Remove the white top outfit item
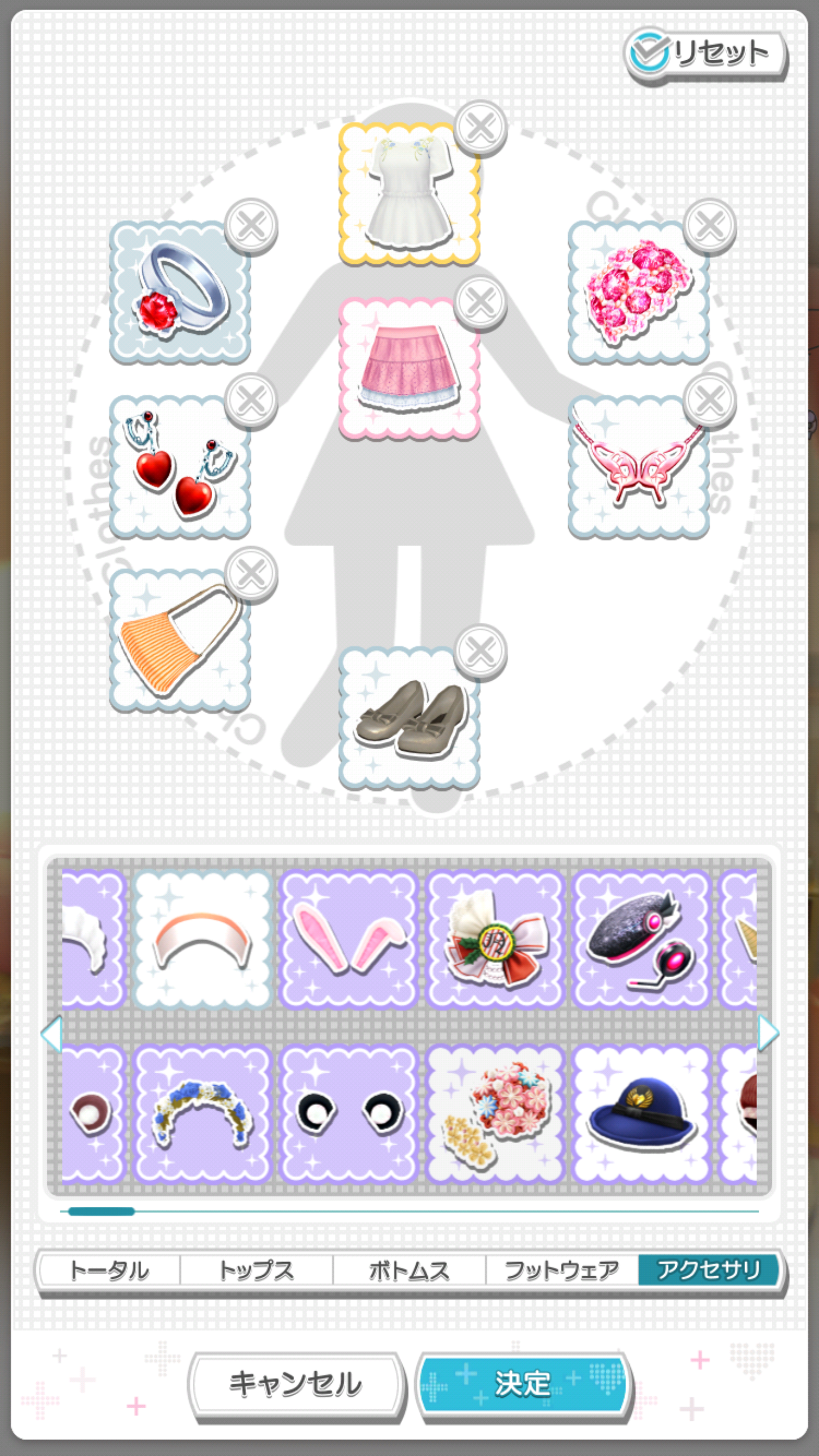Screen dimensions: 819x1456 point(481,127)
